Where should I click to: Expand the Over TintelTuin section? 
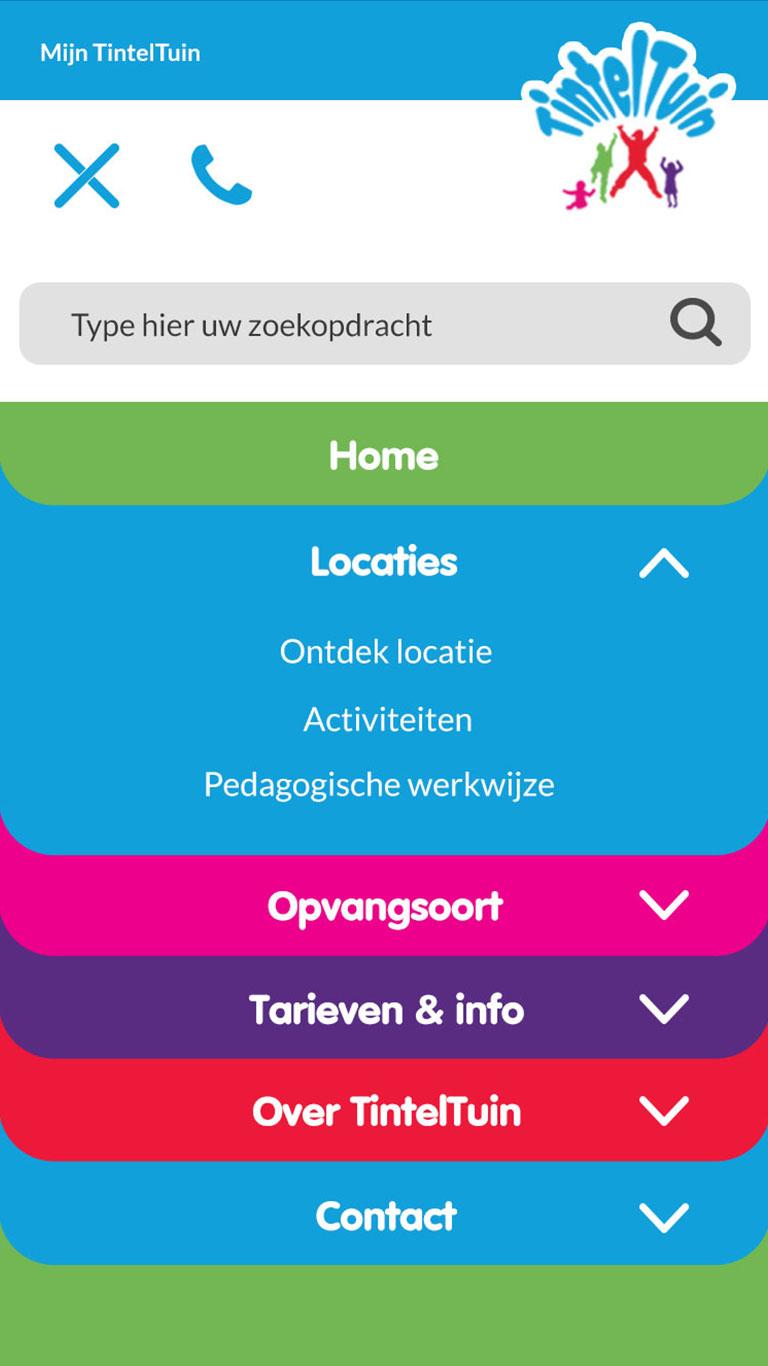[664, 1111]
